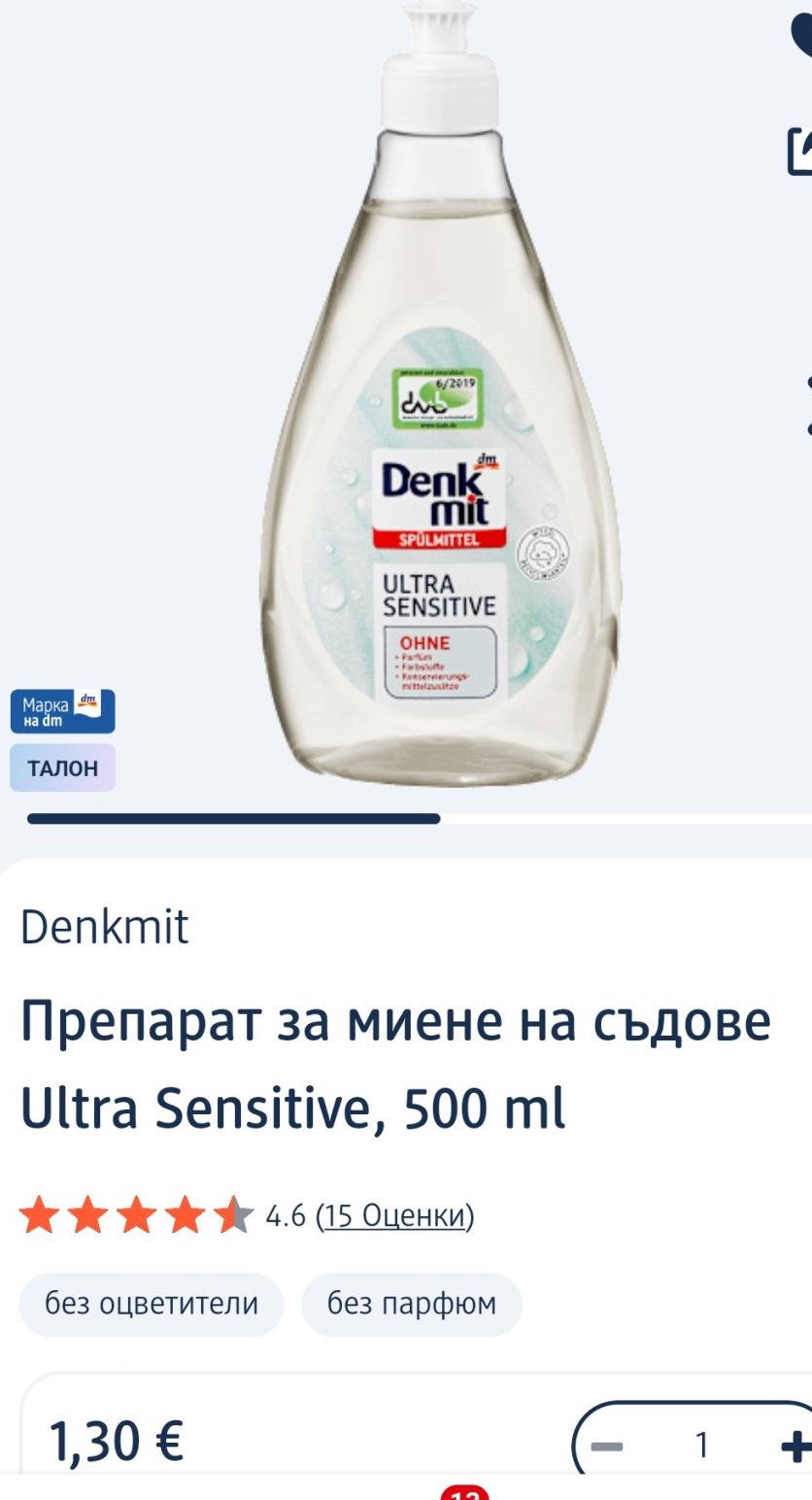812x1500 pixels.
Task: Tap the без оцветители chip
Action: point(152,1304)
